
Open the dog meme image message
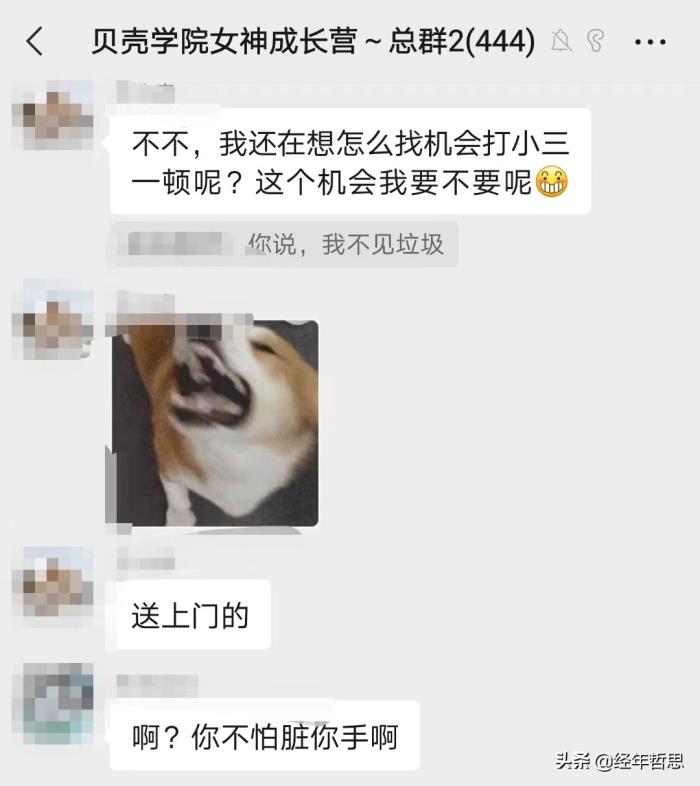(215, 423)
